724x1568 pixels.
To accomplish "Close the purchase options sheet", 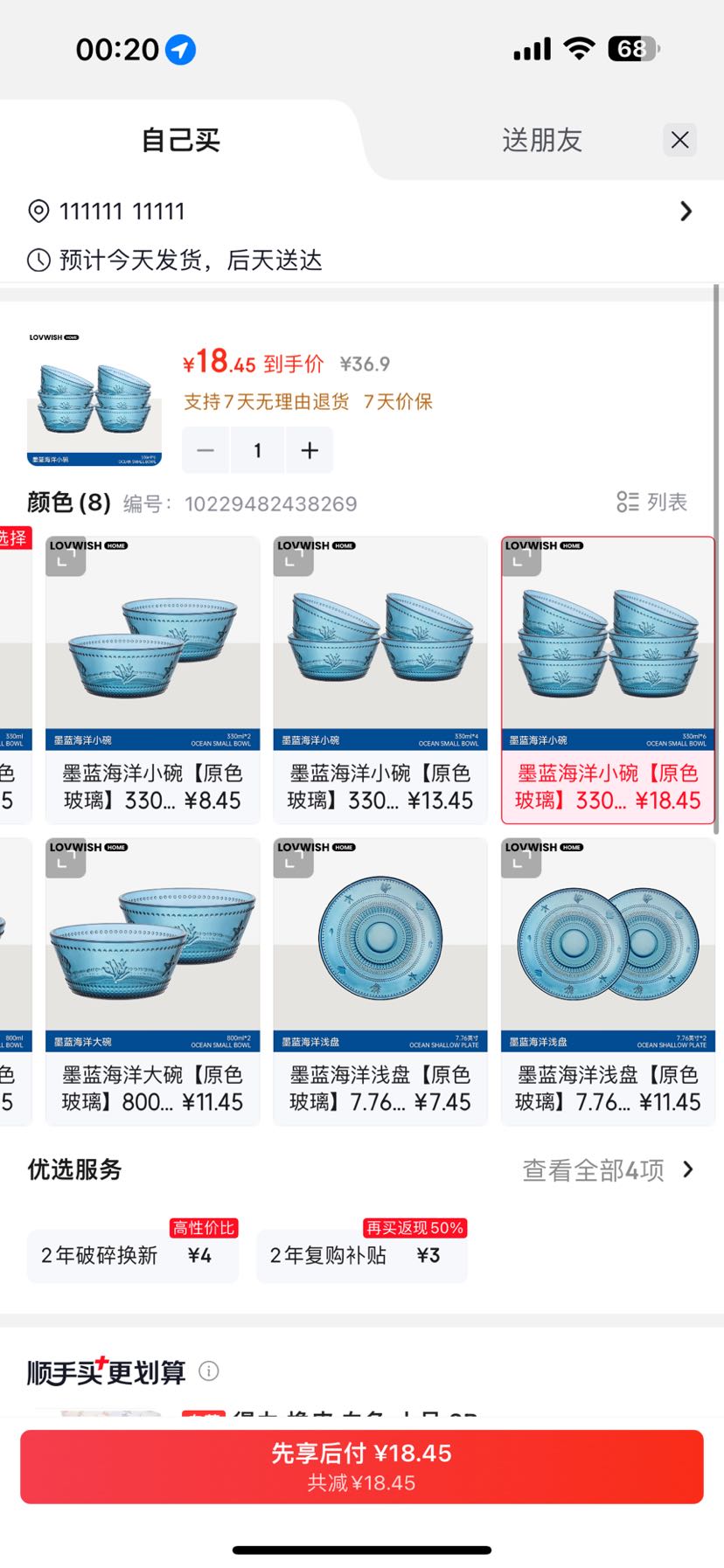I will point(679,140).
